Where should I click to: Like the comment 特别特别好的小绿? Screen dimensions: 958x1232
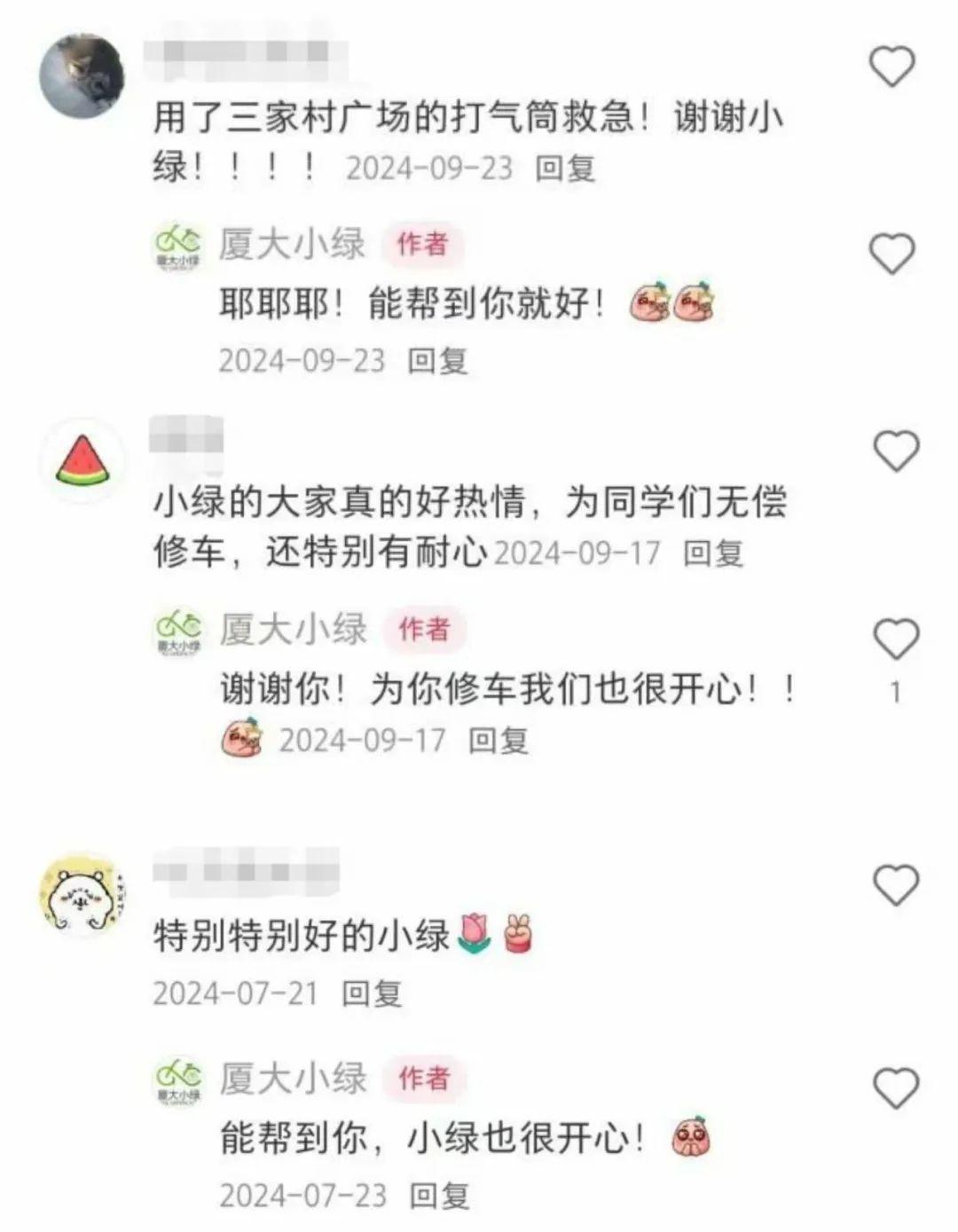coord(896,885)
